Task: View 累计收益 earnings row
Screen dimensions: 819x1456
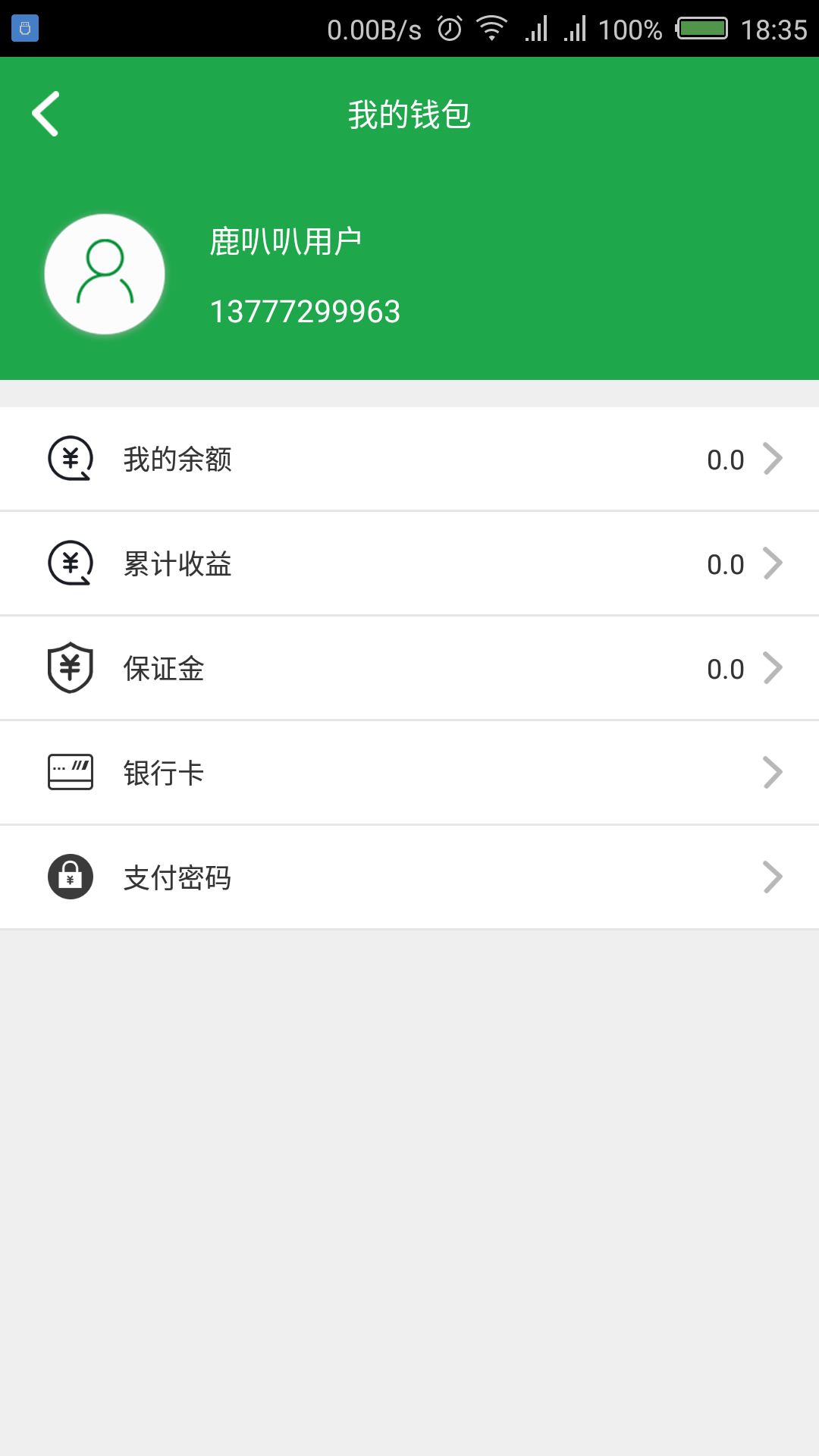Action: click(409, 564)
